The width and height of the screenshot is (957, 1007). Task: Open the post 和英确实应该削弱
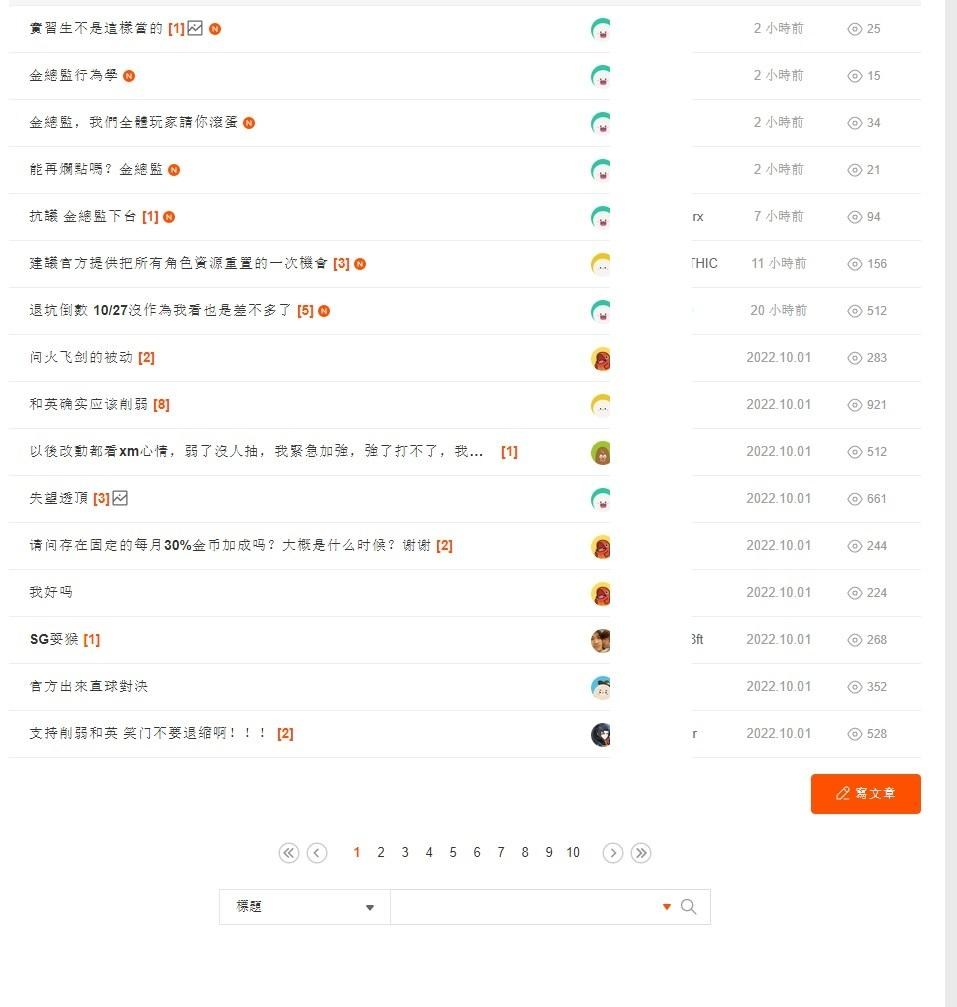tap(88, 405)
